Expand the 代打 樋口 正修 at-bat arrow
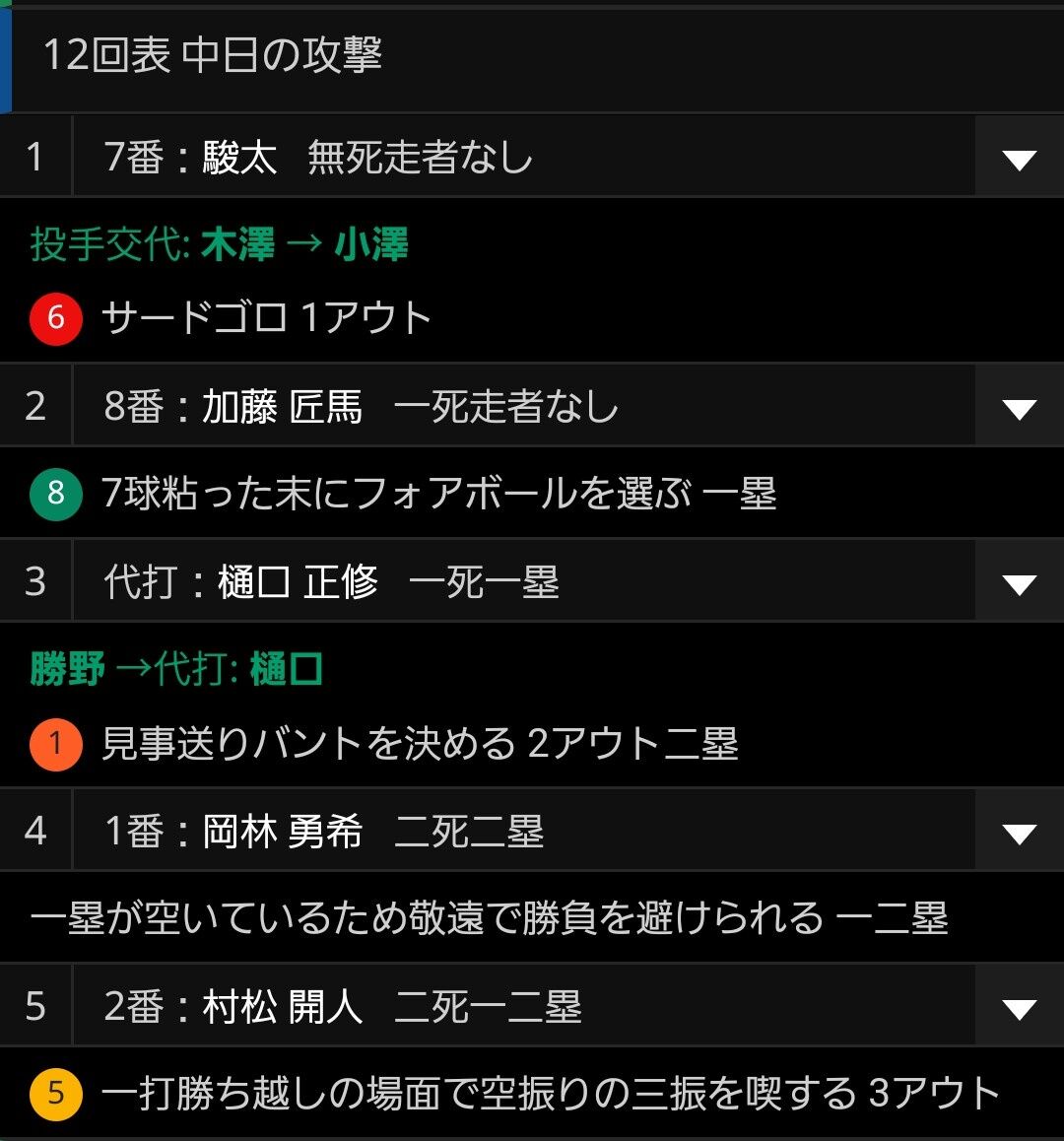The height and width of the screenshot is (1141, 1064). coord(1019,583)
